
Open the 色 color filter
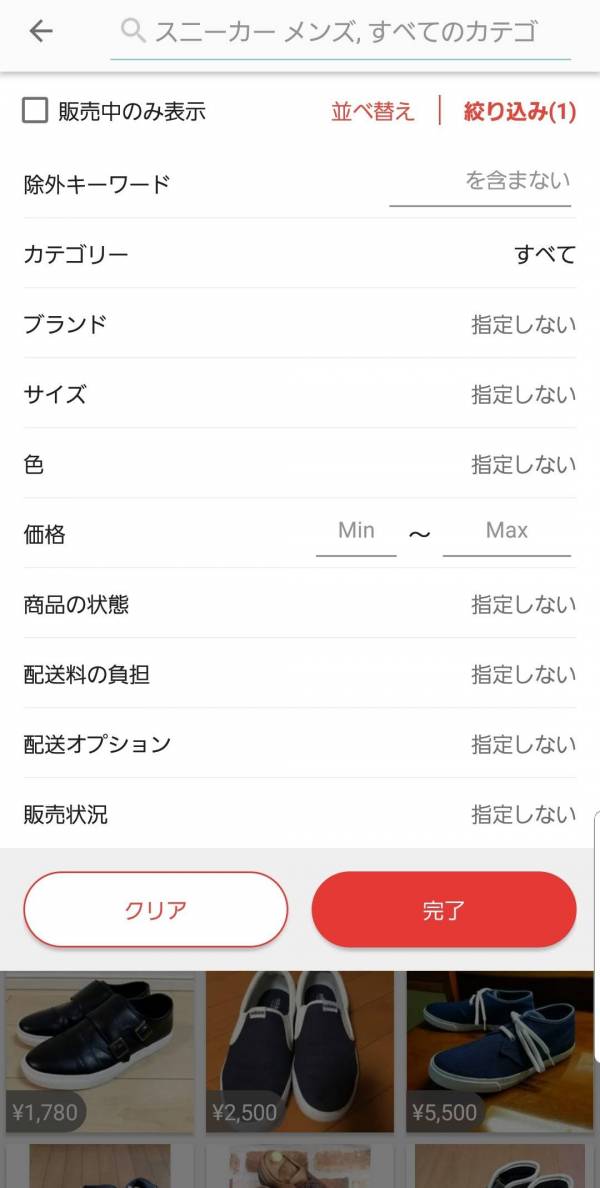pyautogui.click(x=299, y=464)
